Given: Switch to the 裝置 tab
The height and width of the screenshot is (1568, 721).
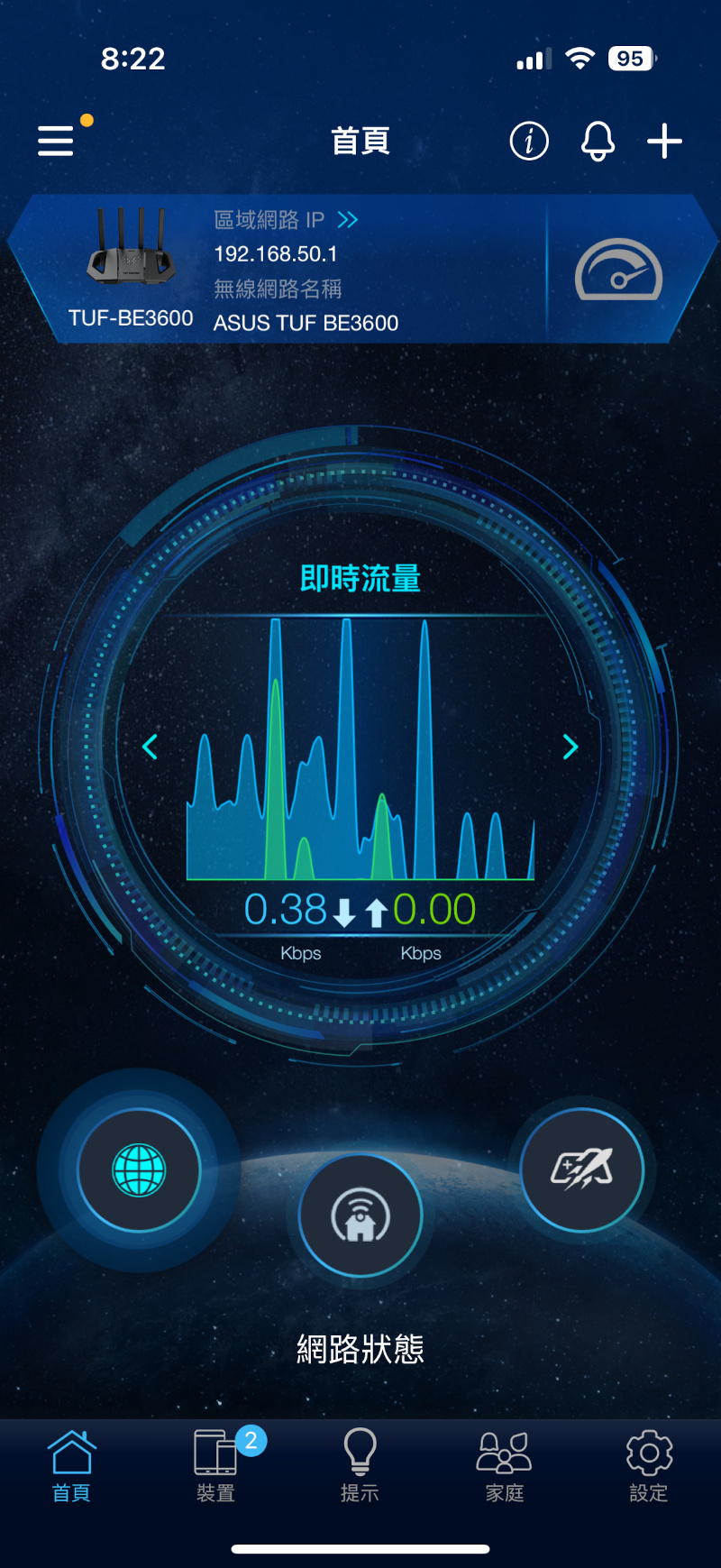Looking at the screenshot, I should pyautogui.click(x=215, y=1466).
